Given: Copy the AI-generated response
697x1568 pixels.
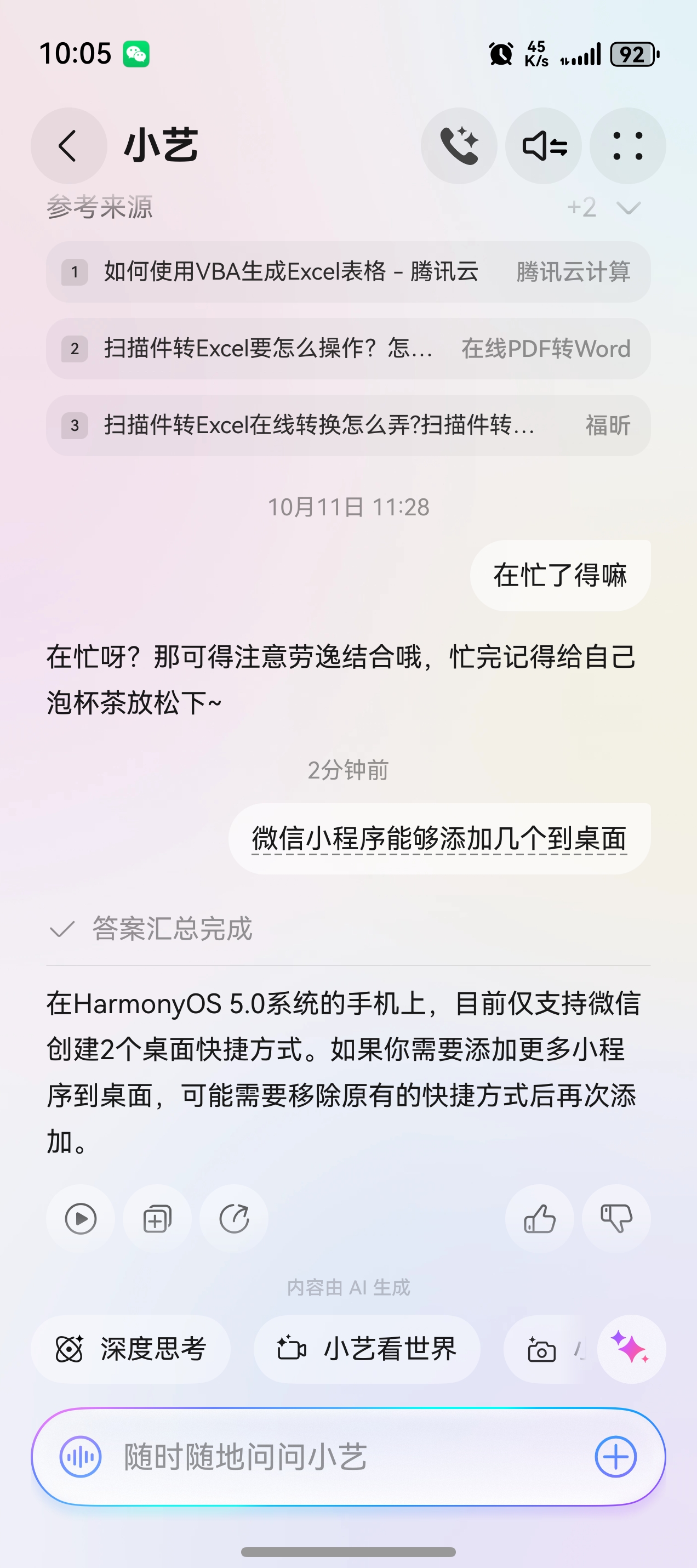Looking at the screenshot, I should coord(156,1219).
